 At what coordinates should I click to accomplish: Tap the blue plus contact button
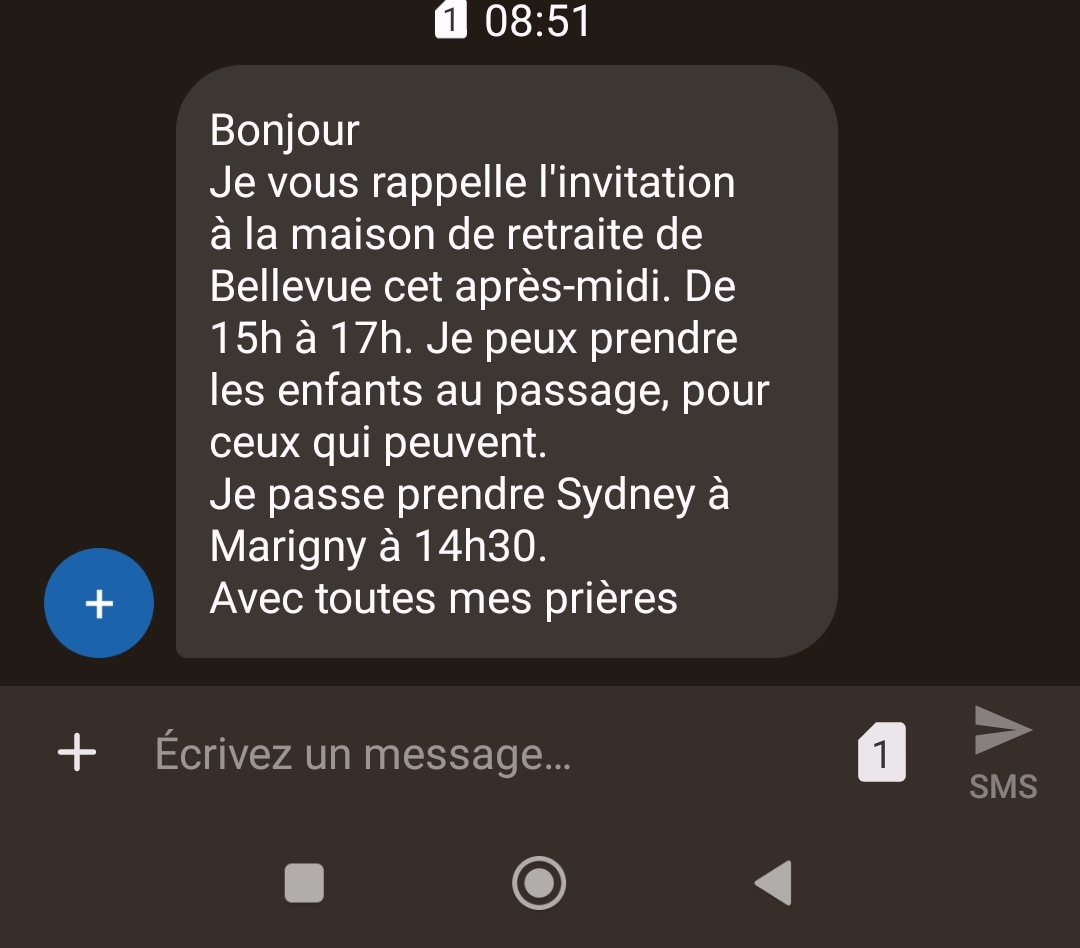pyautogui.click(x=99, y=603)
